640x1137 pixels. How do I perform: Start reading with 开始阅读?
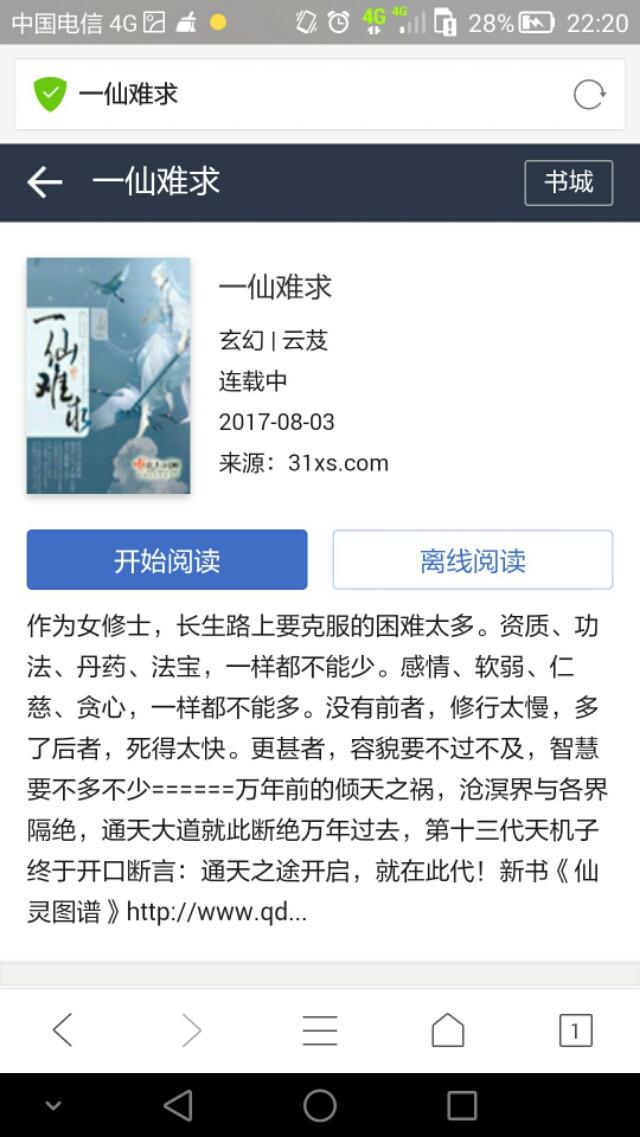click(x=167, y=560)
